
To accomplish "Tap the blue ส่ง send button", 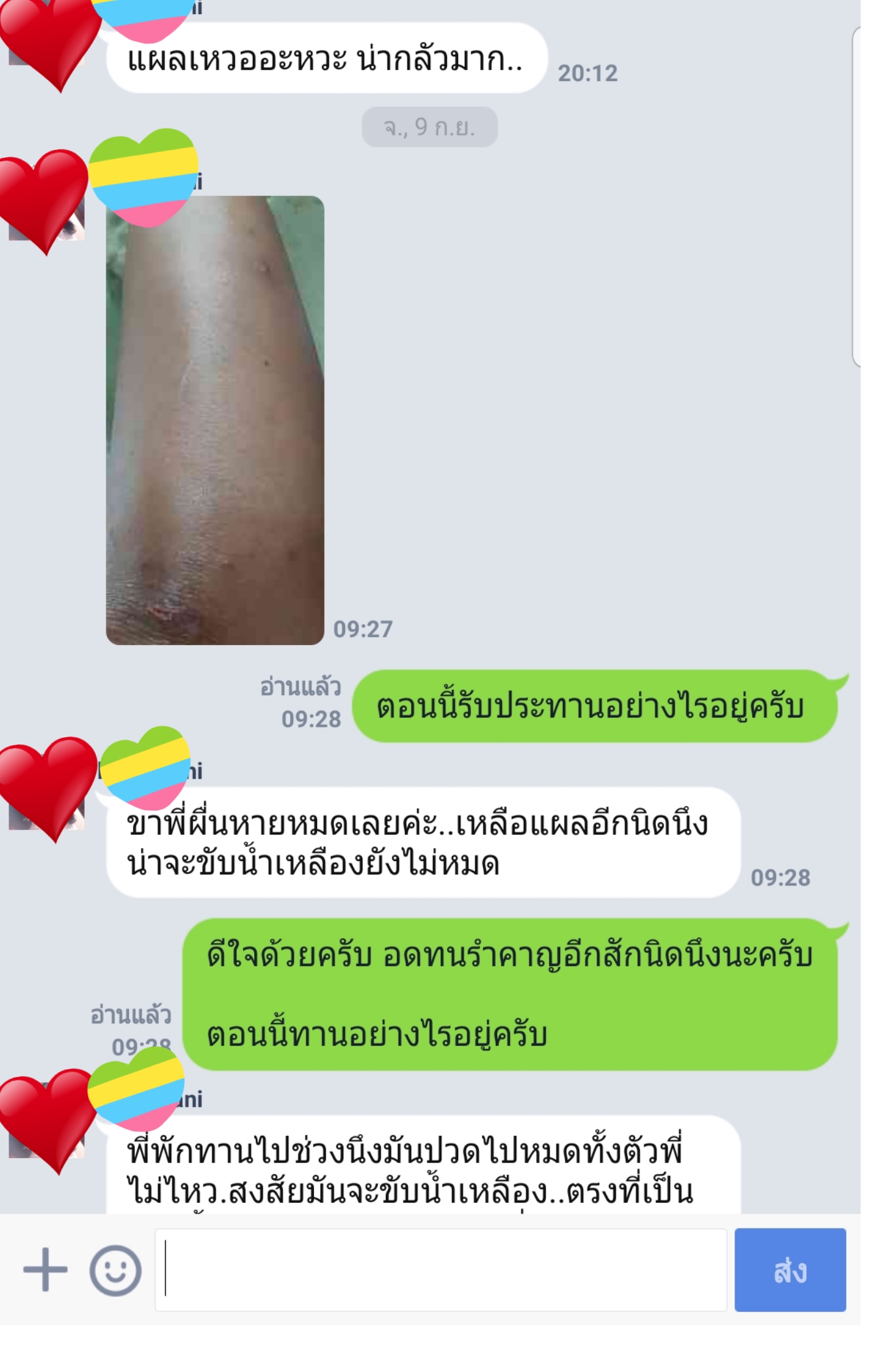I will point(790,1270).
